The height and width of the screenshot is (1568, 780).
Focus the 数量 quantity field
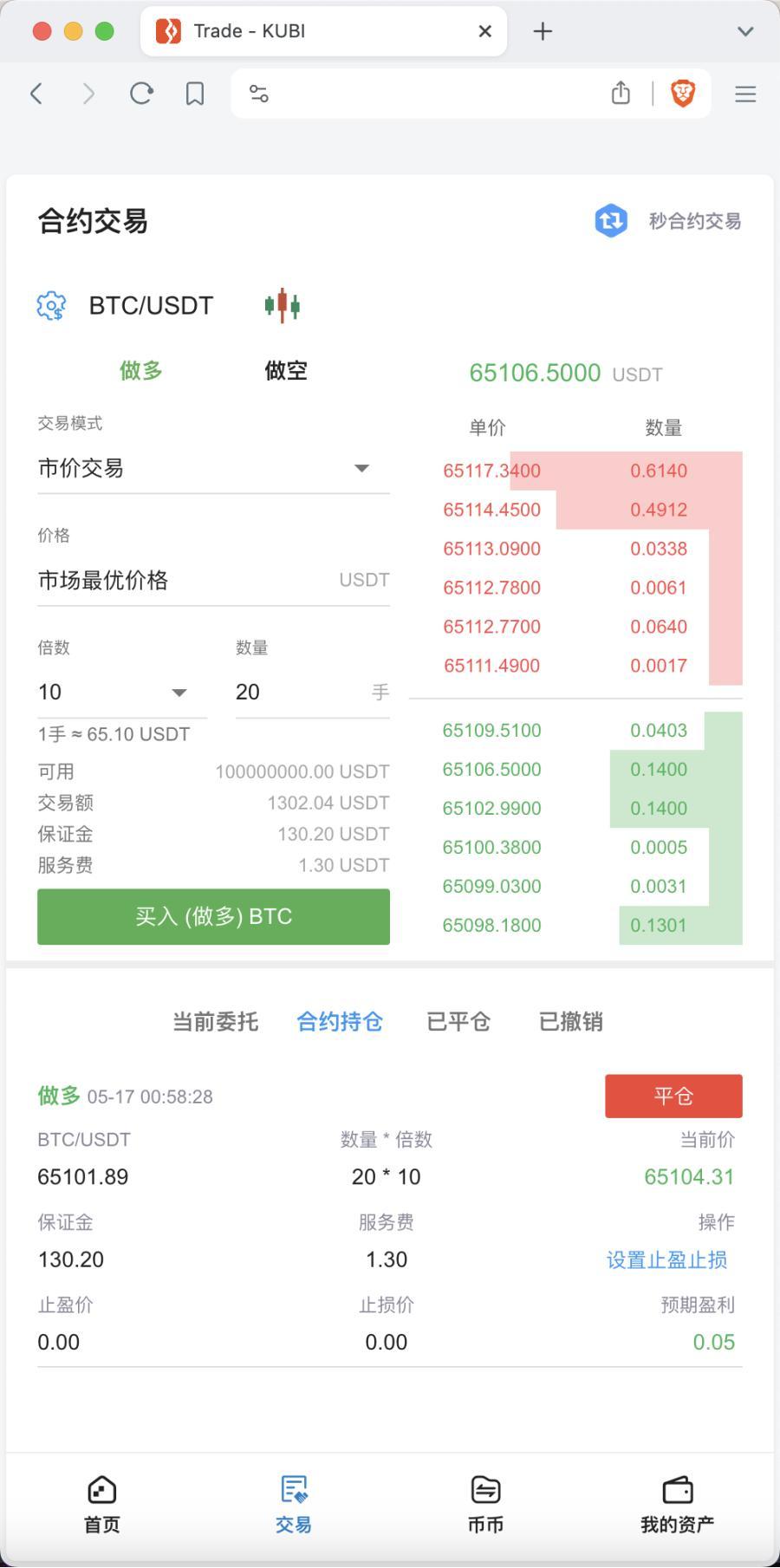pos(312,693)
